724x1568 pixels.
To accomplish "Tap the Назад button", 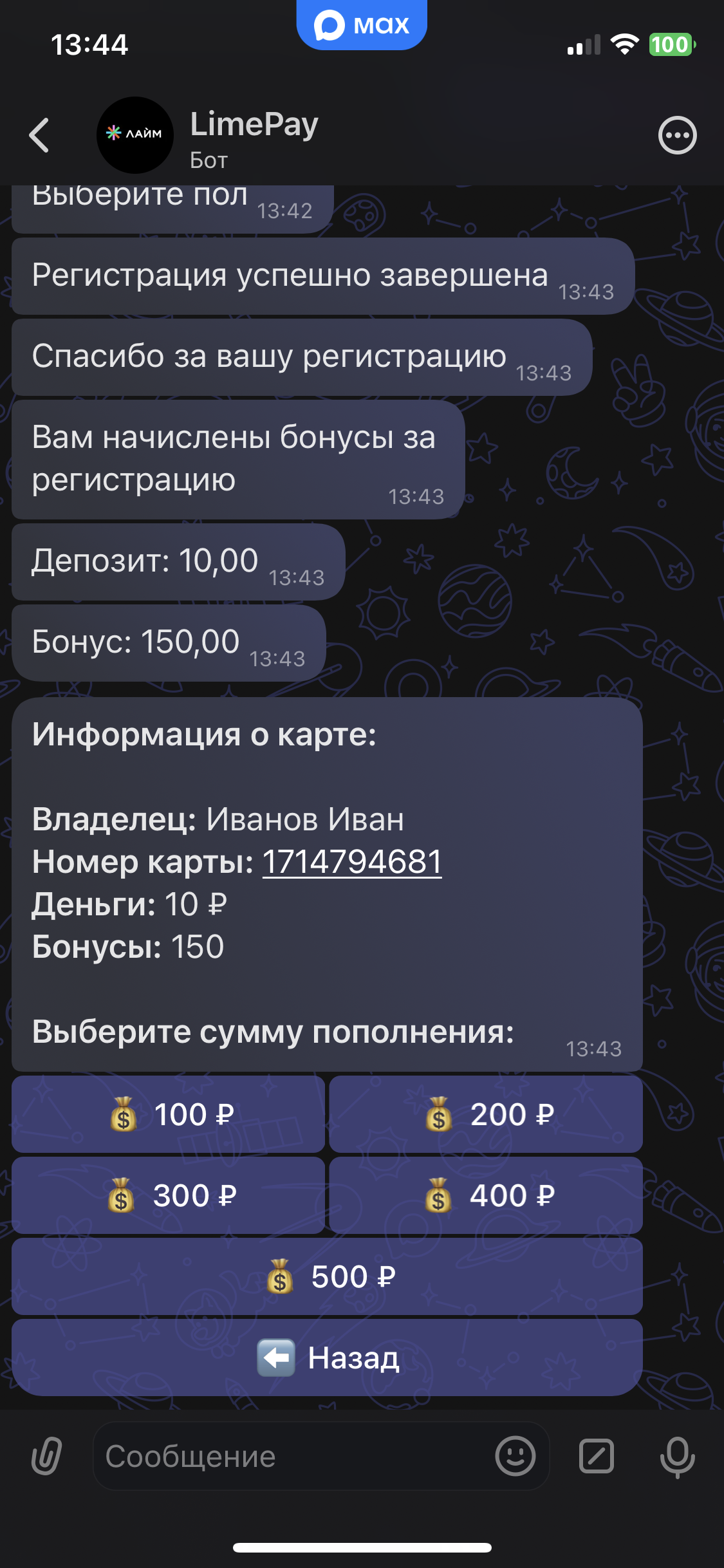I will (x=327, y=1358).
